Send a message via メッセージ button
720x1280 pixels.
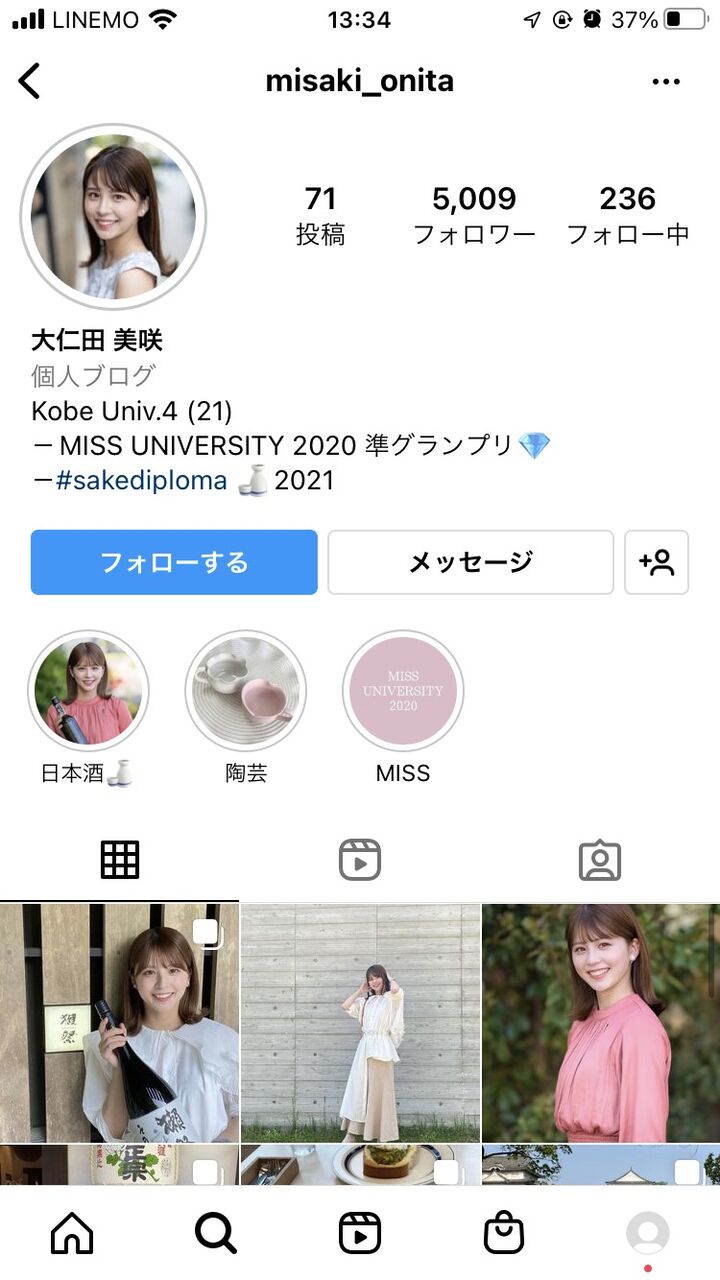point(470,562)
